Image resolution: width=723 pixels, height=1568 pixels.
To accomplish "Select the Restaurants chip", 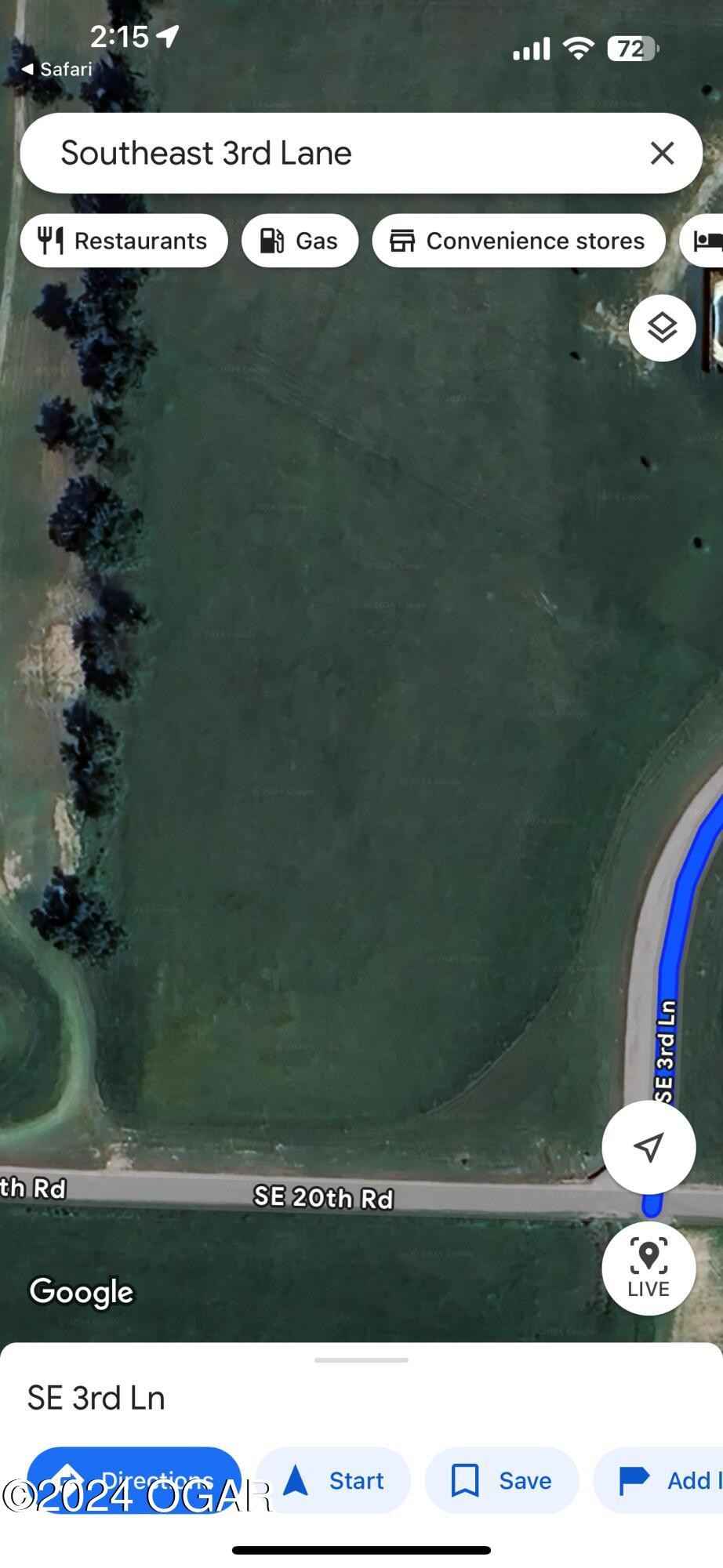I will (x=124, y=241).
